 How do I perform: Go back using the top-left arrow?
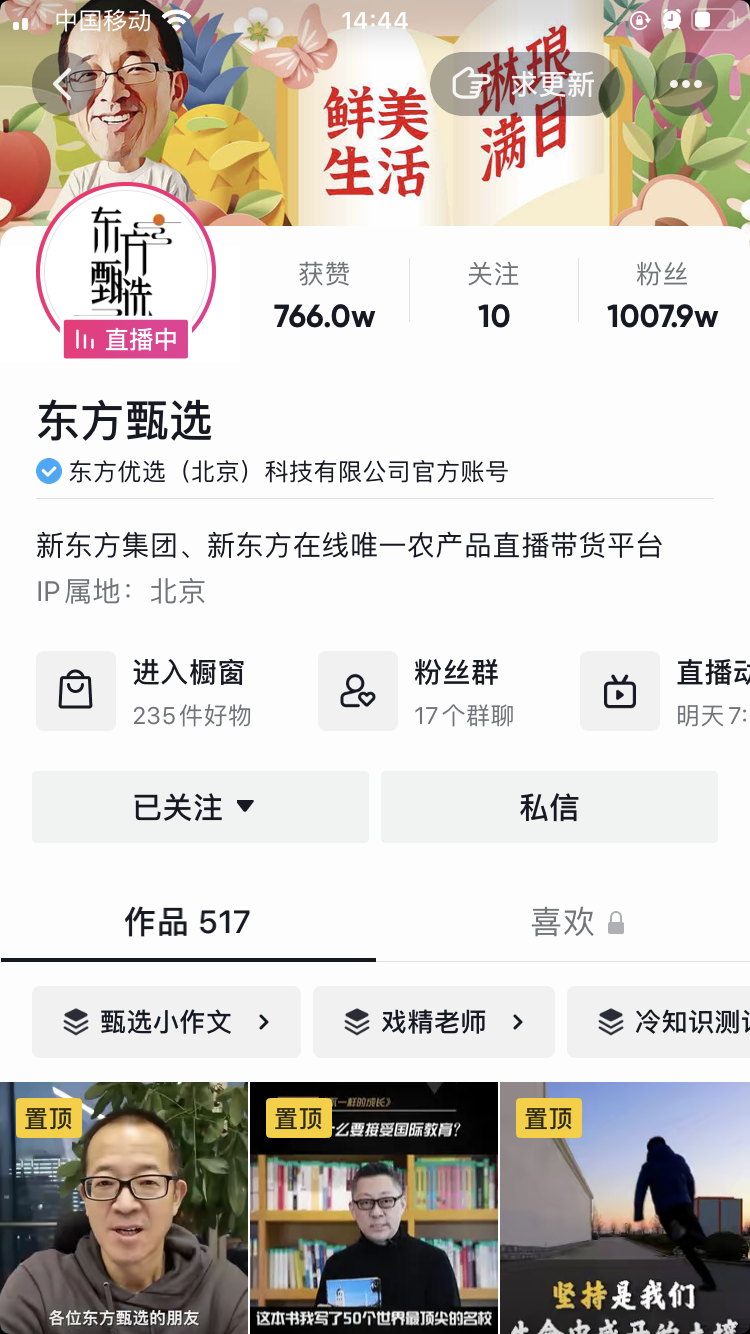point(62,85)
